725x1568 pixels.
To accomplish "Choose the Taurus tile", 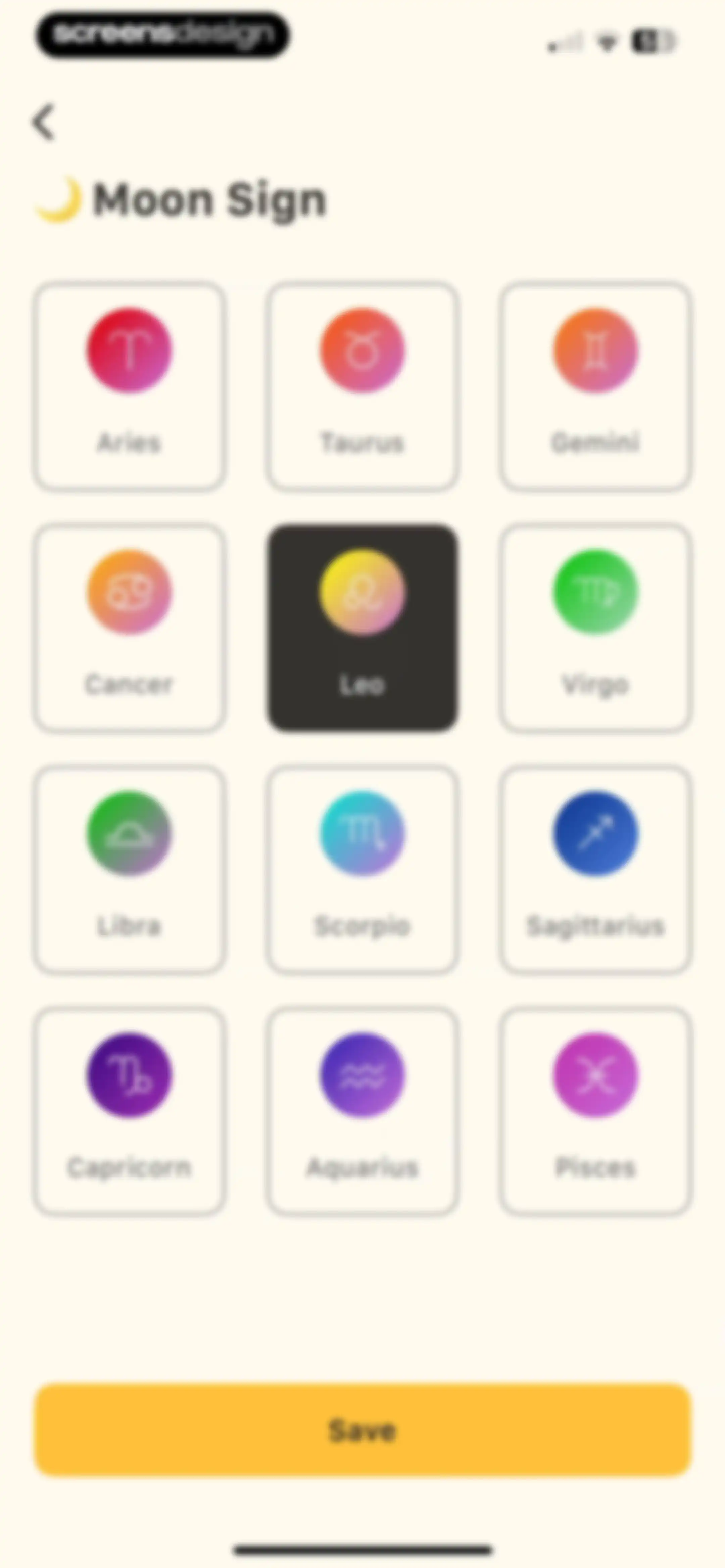I will 362,386.
